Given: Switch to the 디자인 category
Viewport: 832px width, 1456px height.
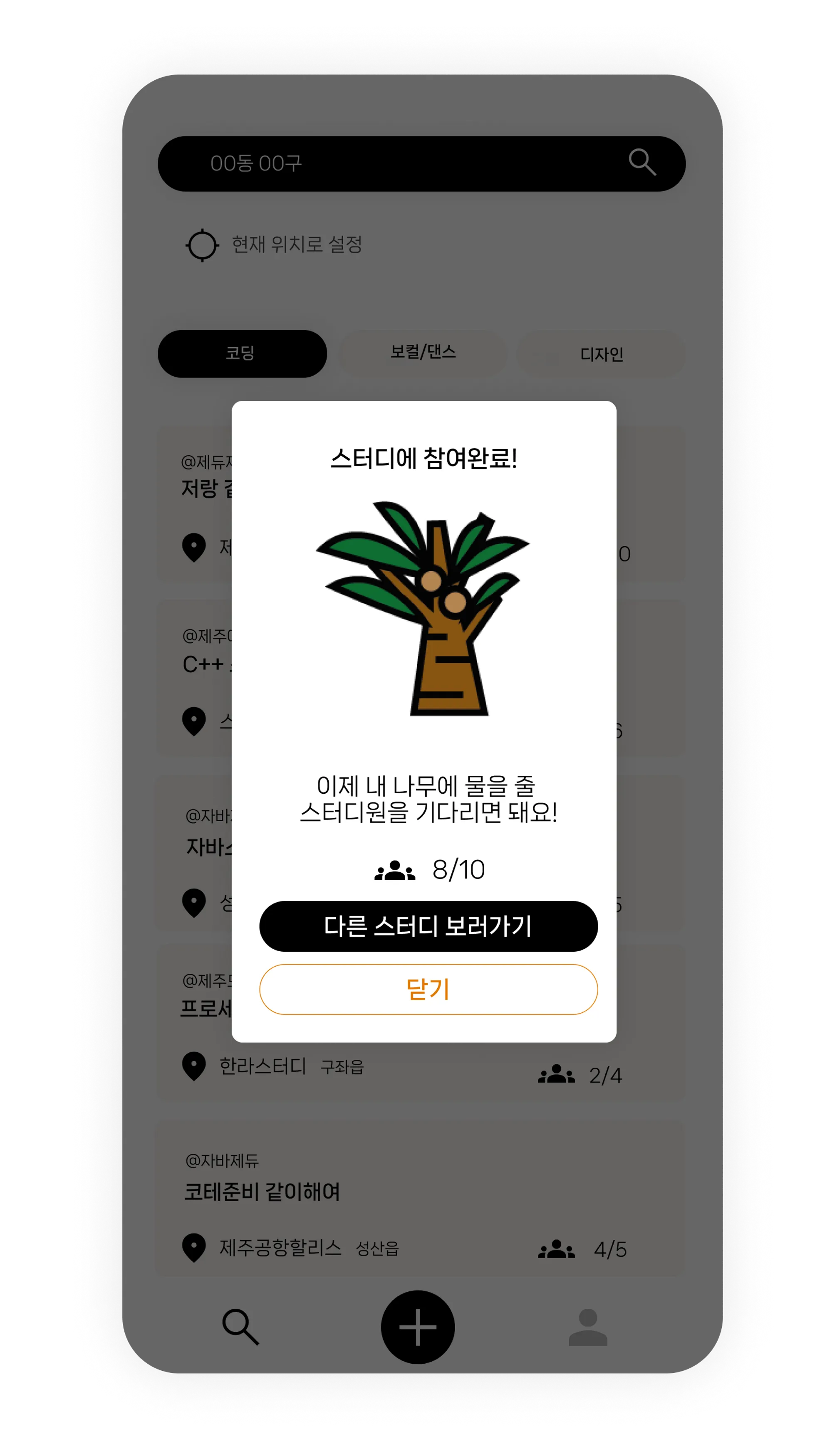Looking at the screenshot, I should click(601, 354).
